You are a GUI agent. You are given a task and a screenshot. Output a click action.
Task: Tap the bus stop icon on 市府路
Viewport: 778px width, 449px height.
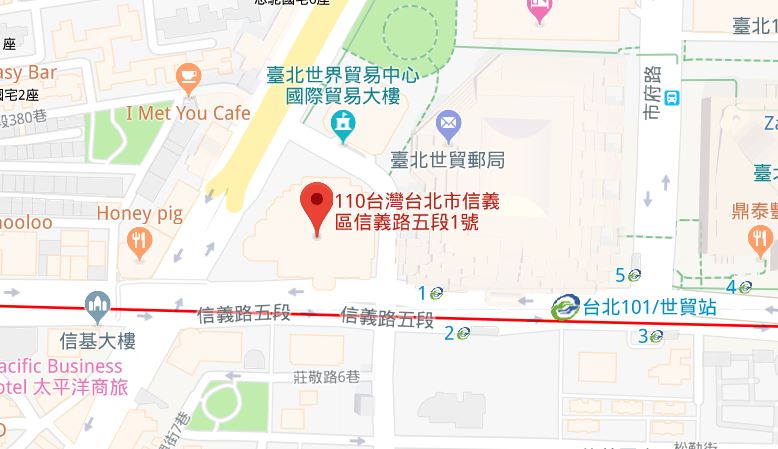point(674,97)
